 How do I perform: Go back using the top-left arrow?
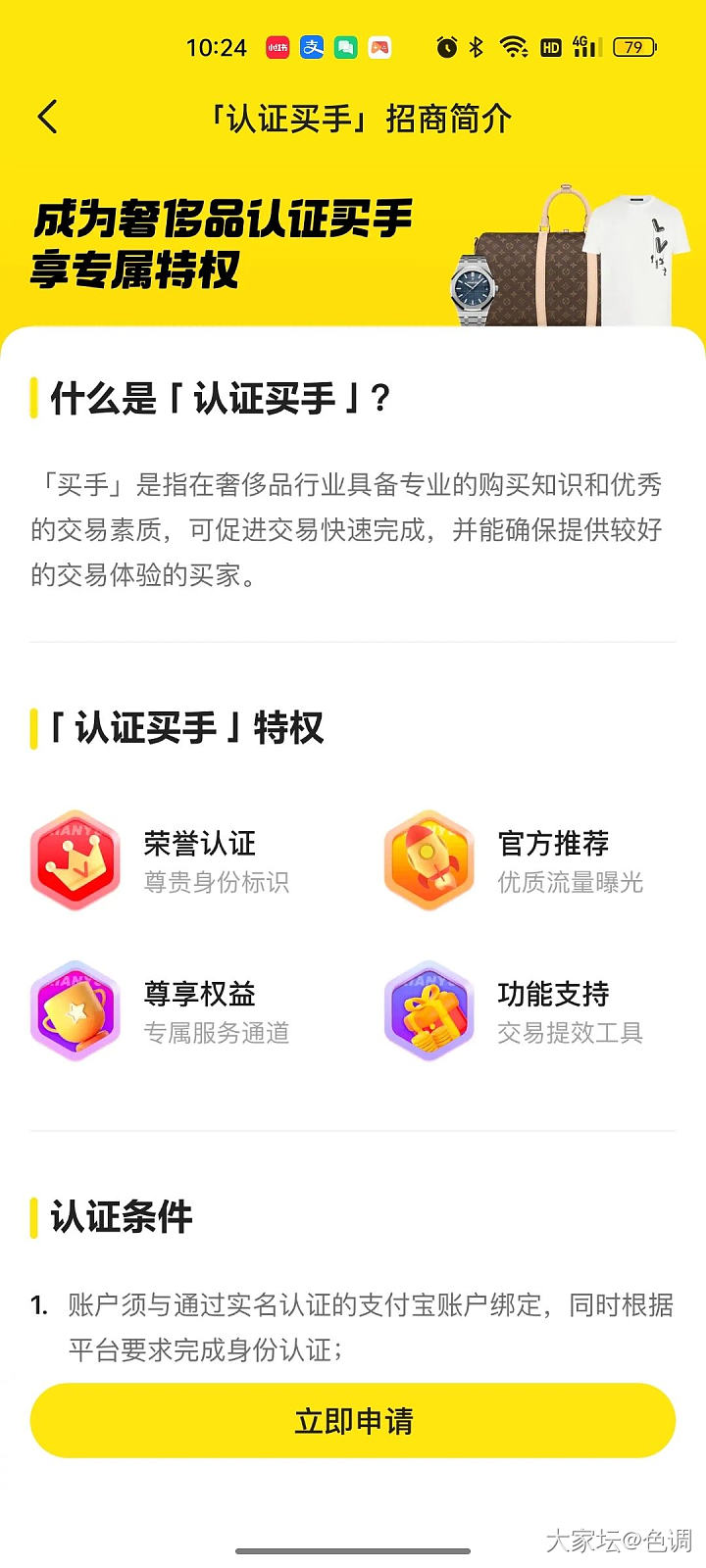[48, 118]
